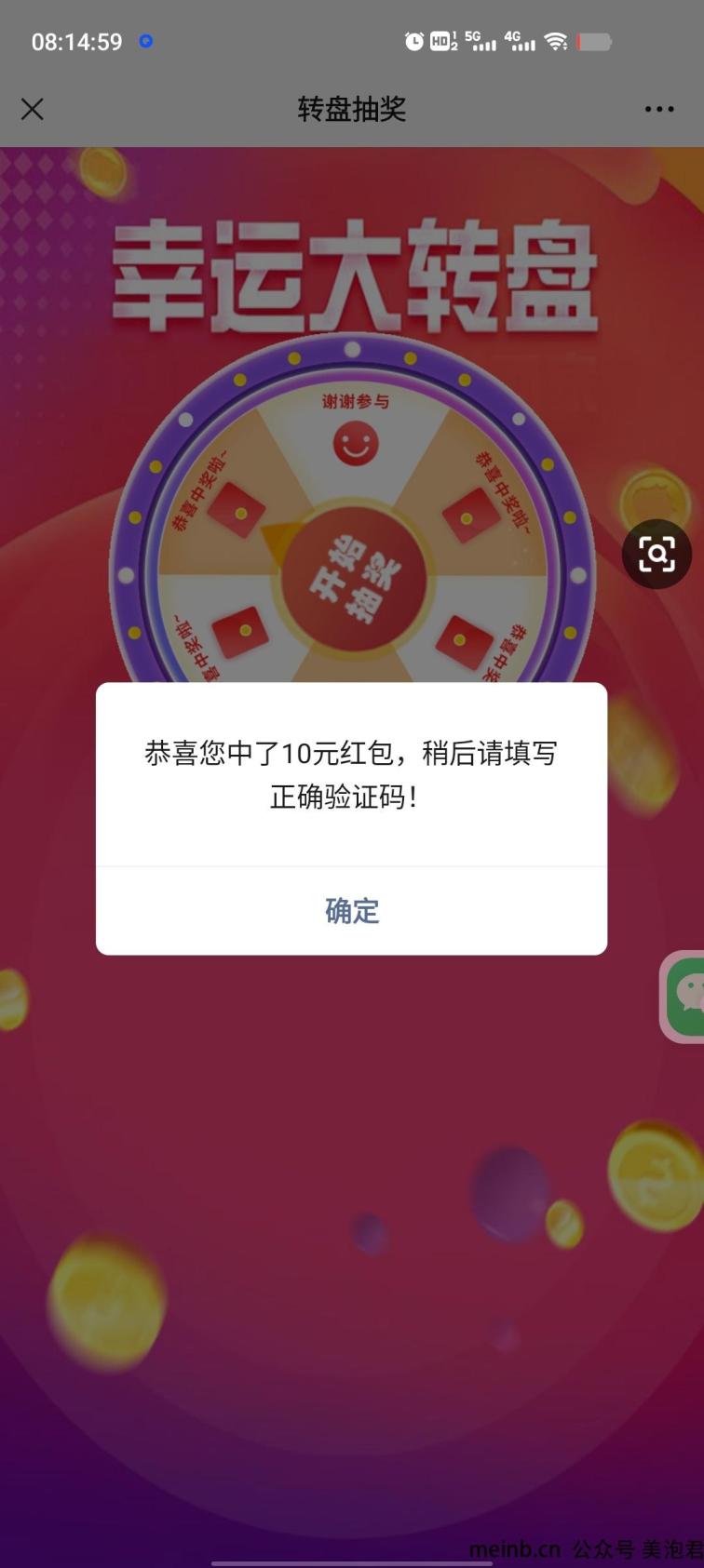Tap the floating scan search icon
The image size is (704, 1568).
(657, 555)
